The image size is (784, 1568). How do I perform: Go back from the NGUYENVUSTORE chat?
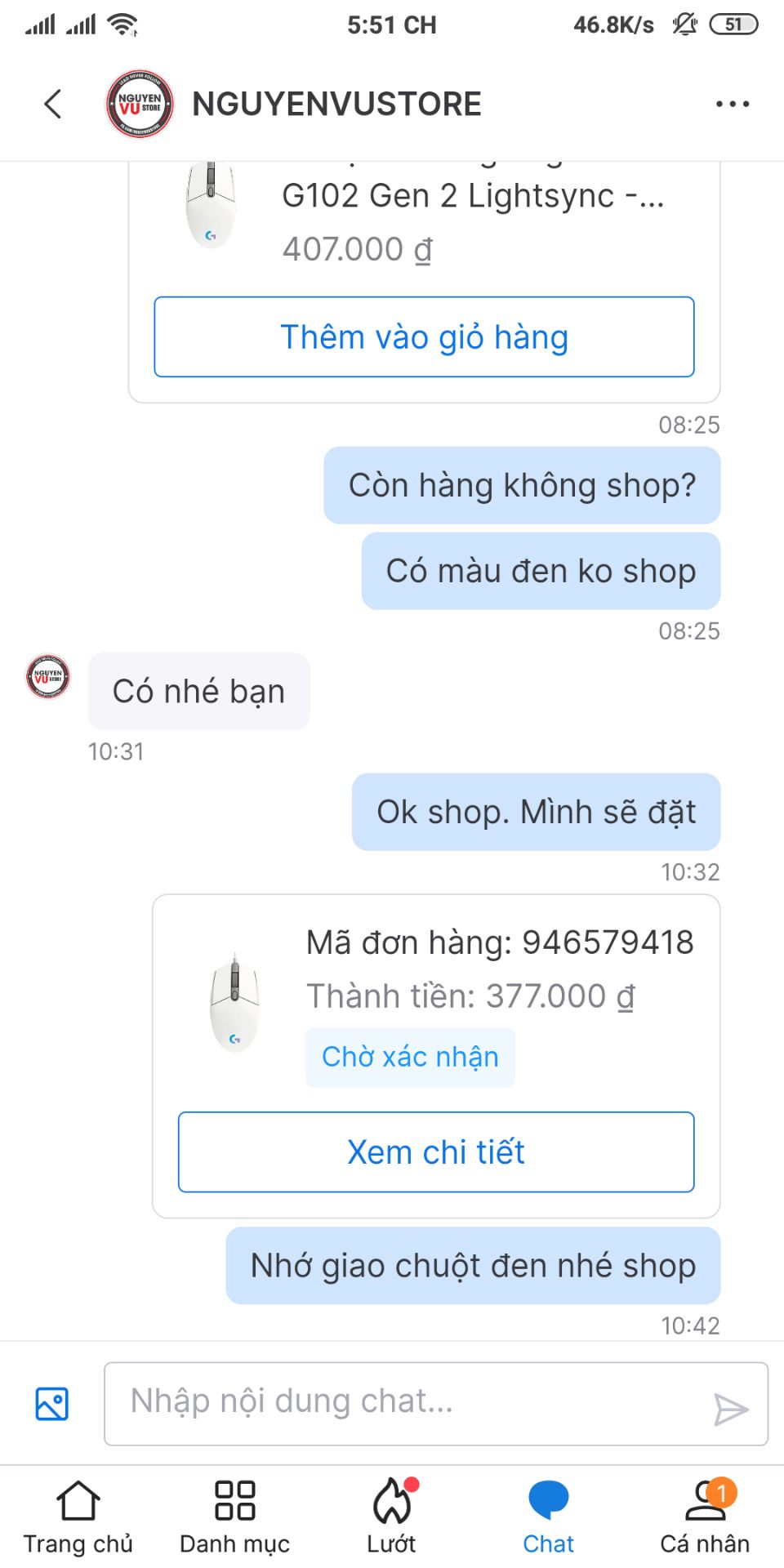point(53,104)
